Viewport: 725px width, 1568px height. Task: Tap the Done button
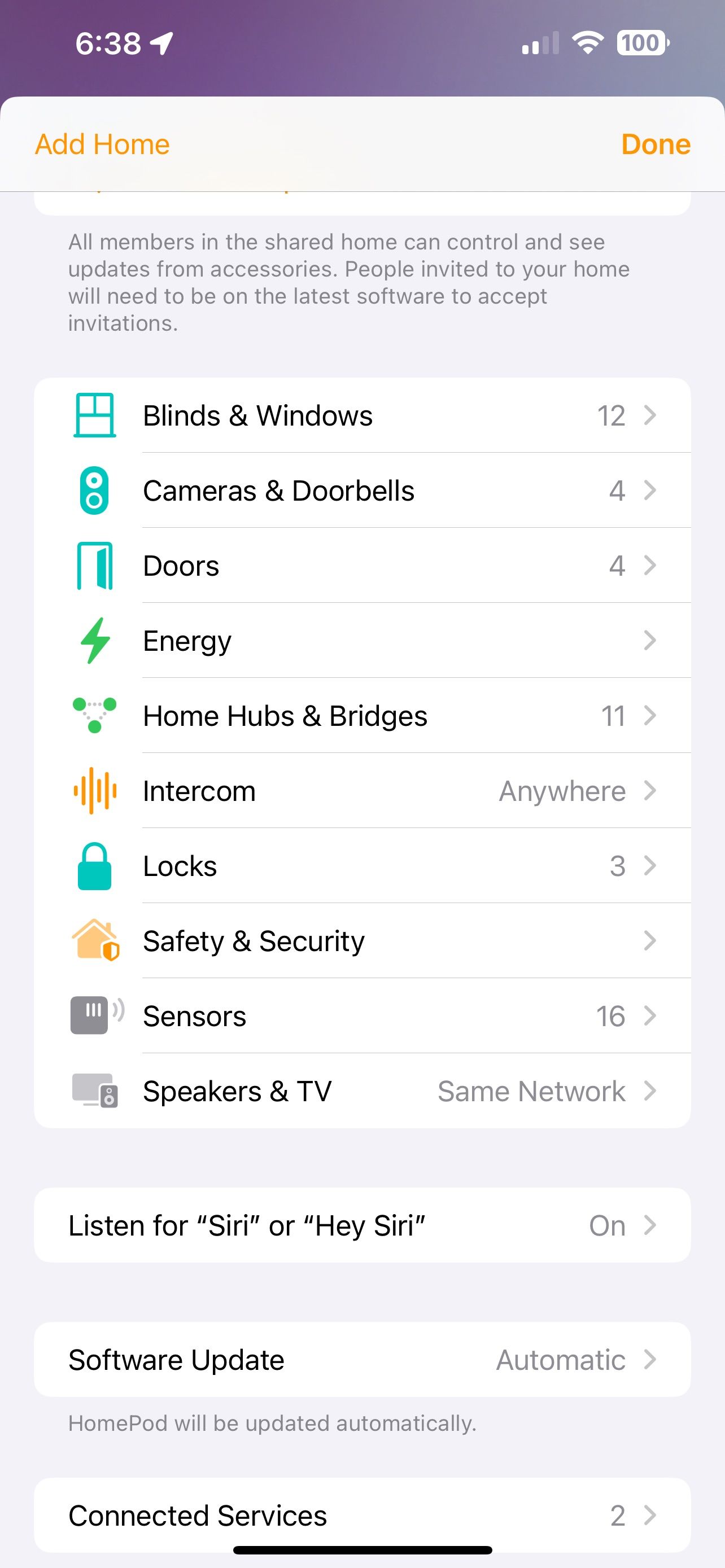point(655,144)
